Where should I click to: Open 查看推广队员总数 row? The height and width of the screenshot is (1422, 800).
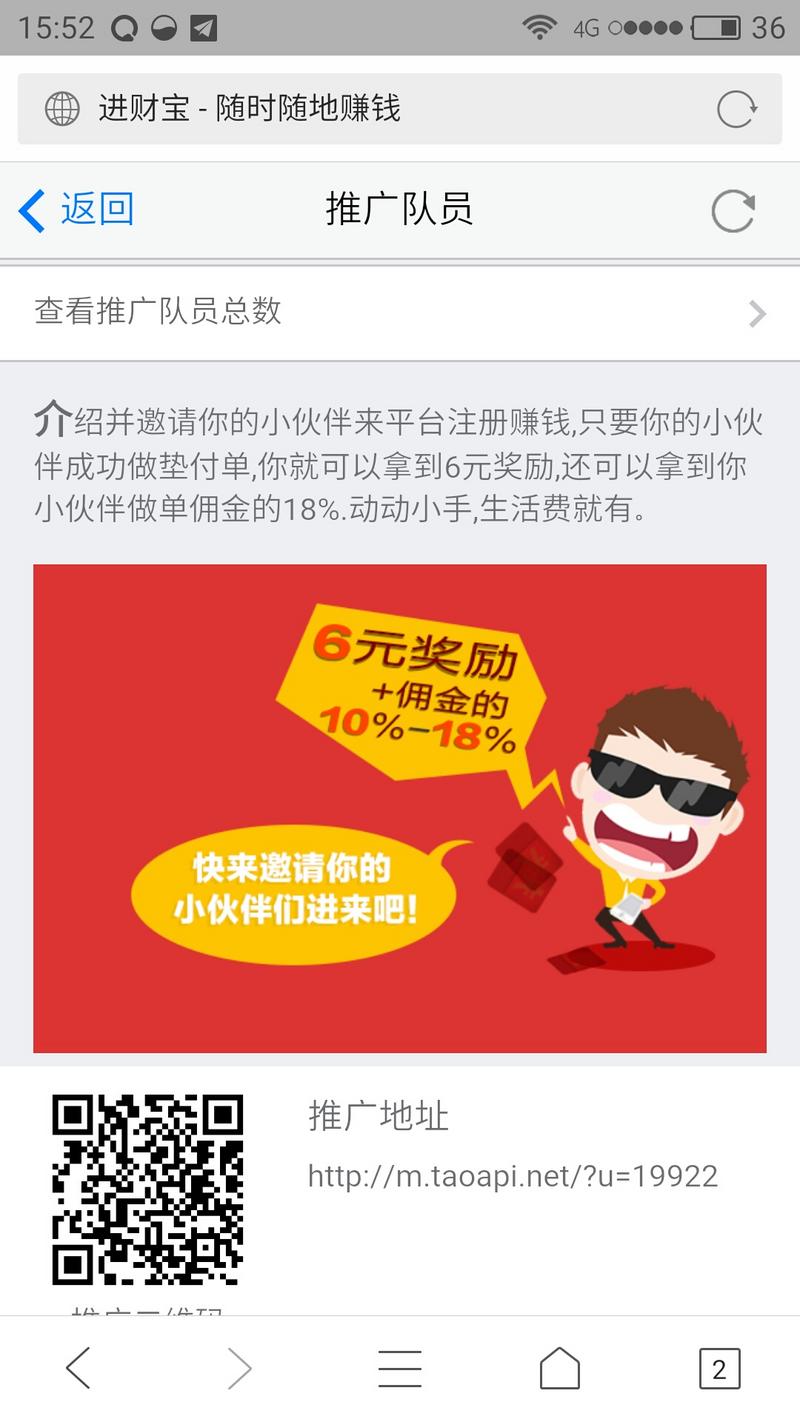400,312
